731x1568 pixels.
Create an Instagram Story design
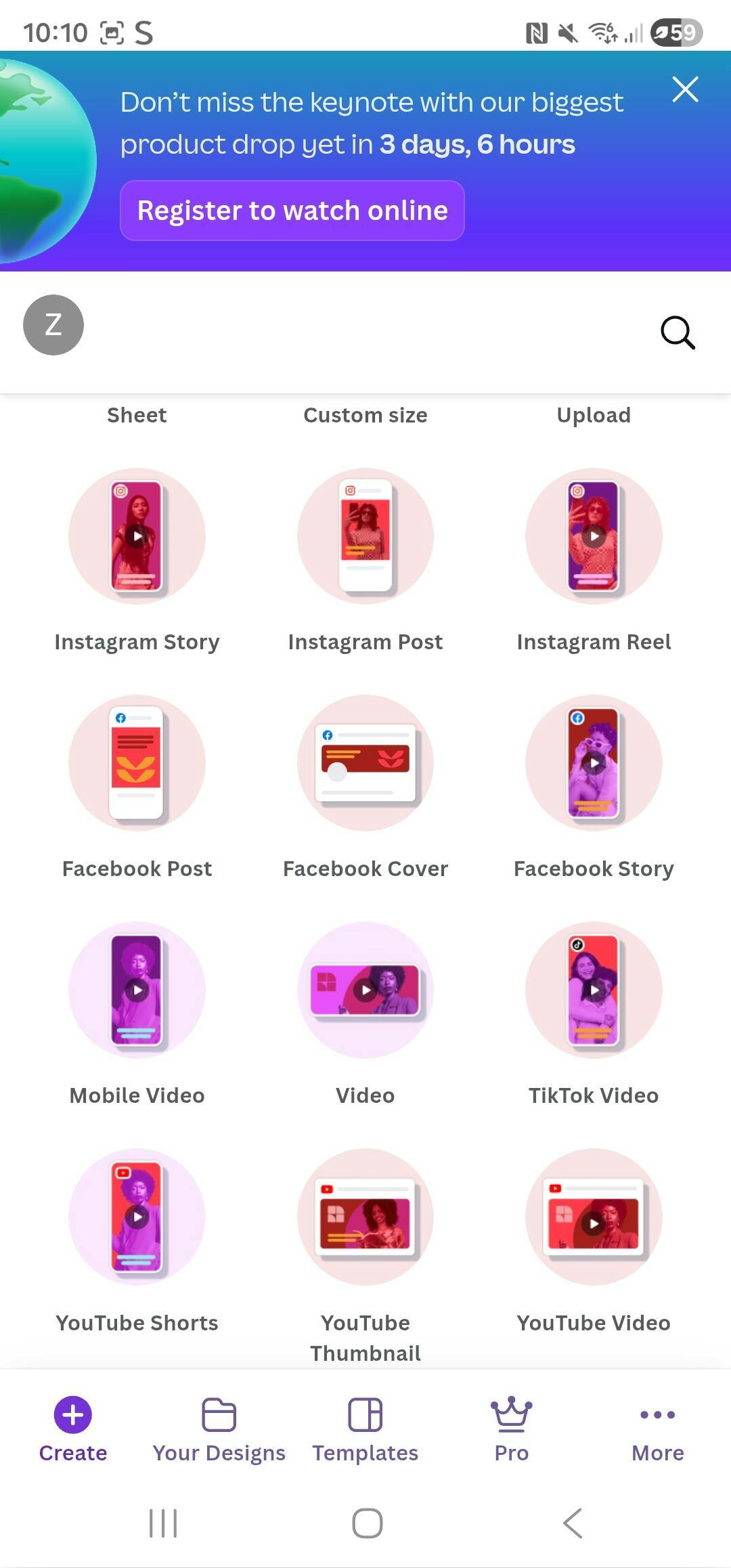click(x=137, y=536)
